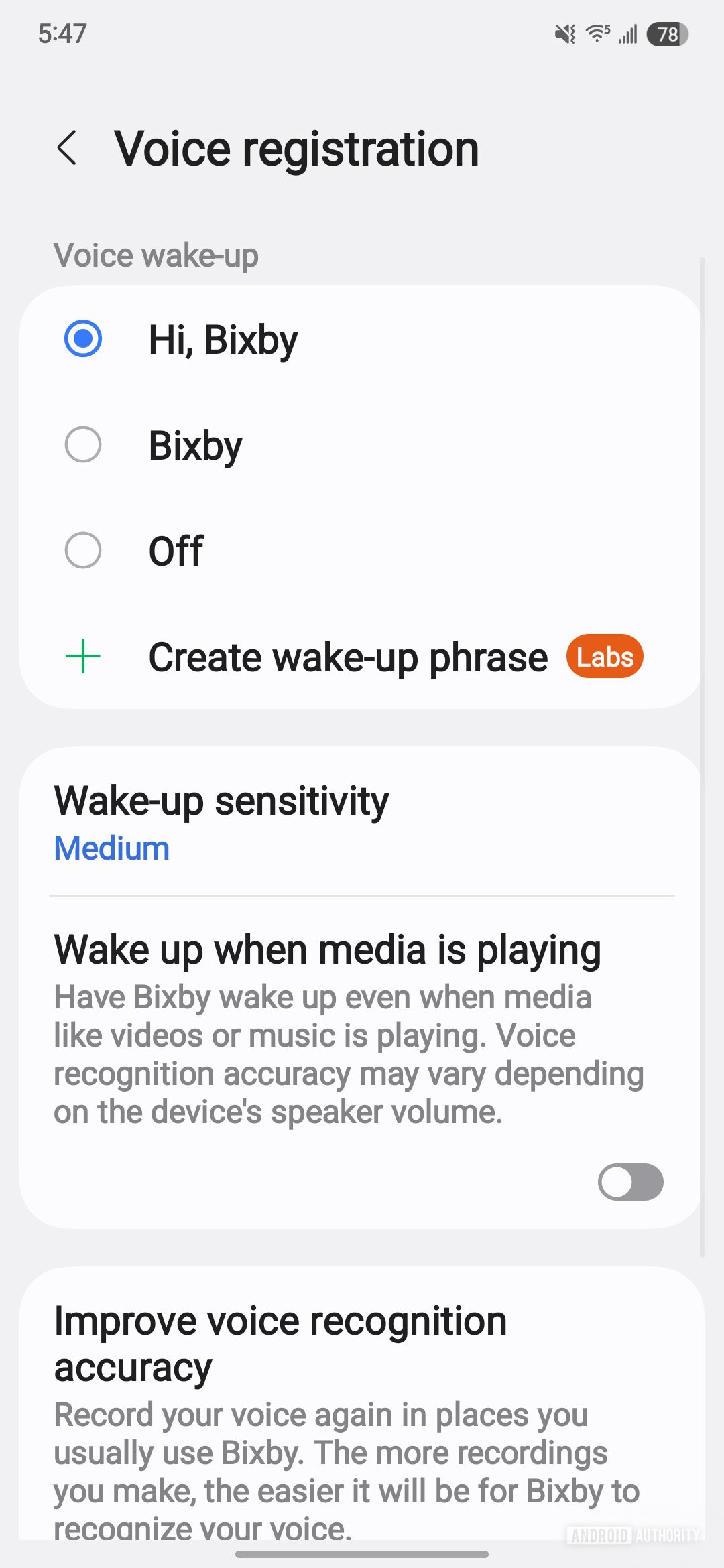Go back from Voice registration
Screen dimensions: 724x1568
[x=67, y=148]
